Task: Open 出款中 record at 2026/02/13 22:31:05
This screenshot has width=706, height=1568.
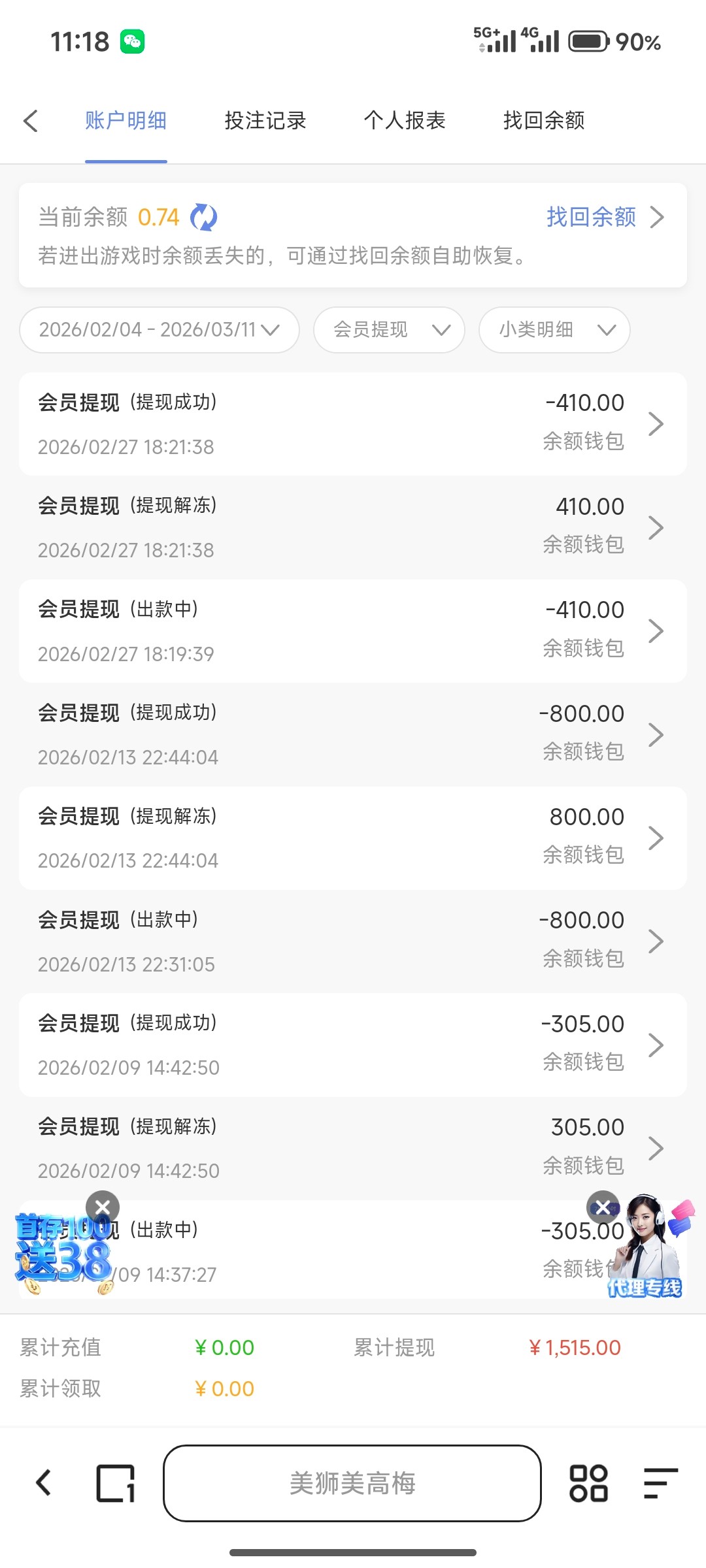Action: point(353,941)
